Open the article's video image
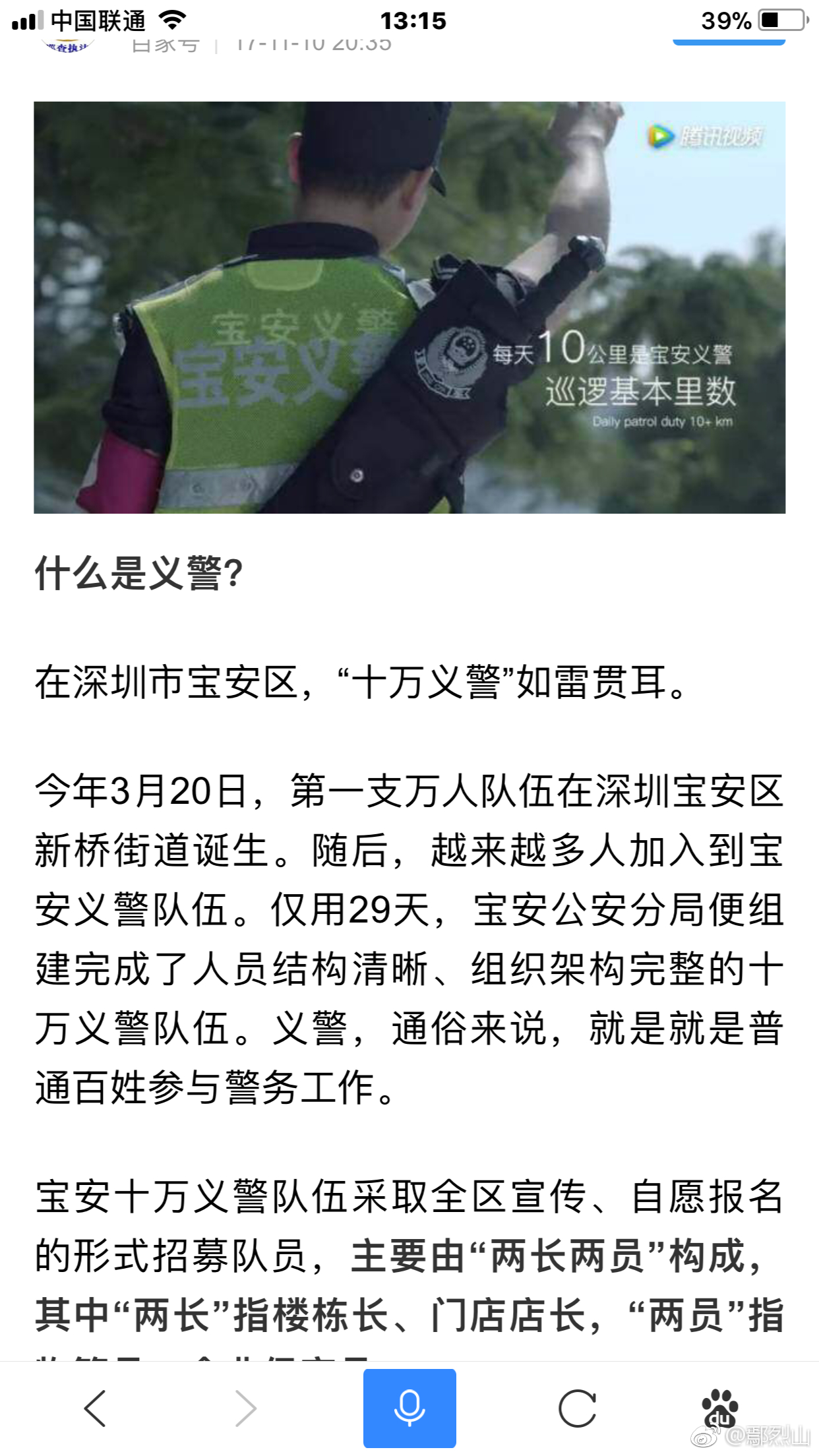 coord(409,307)
